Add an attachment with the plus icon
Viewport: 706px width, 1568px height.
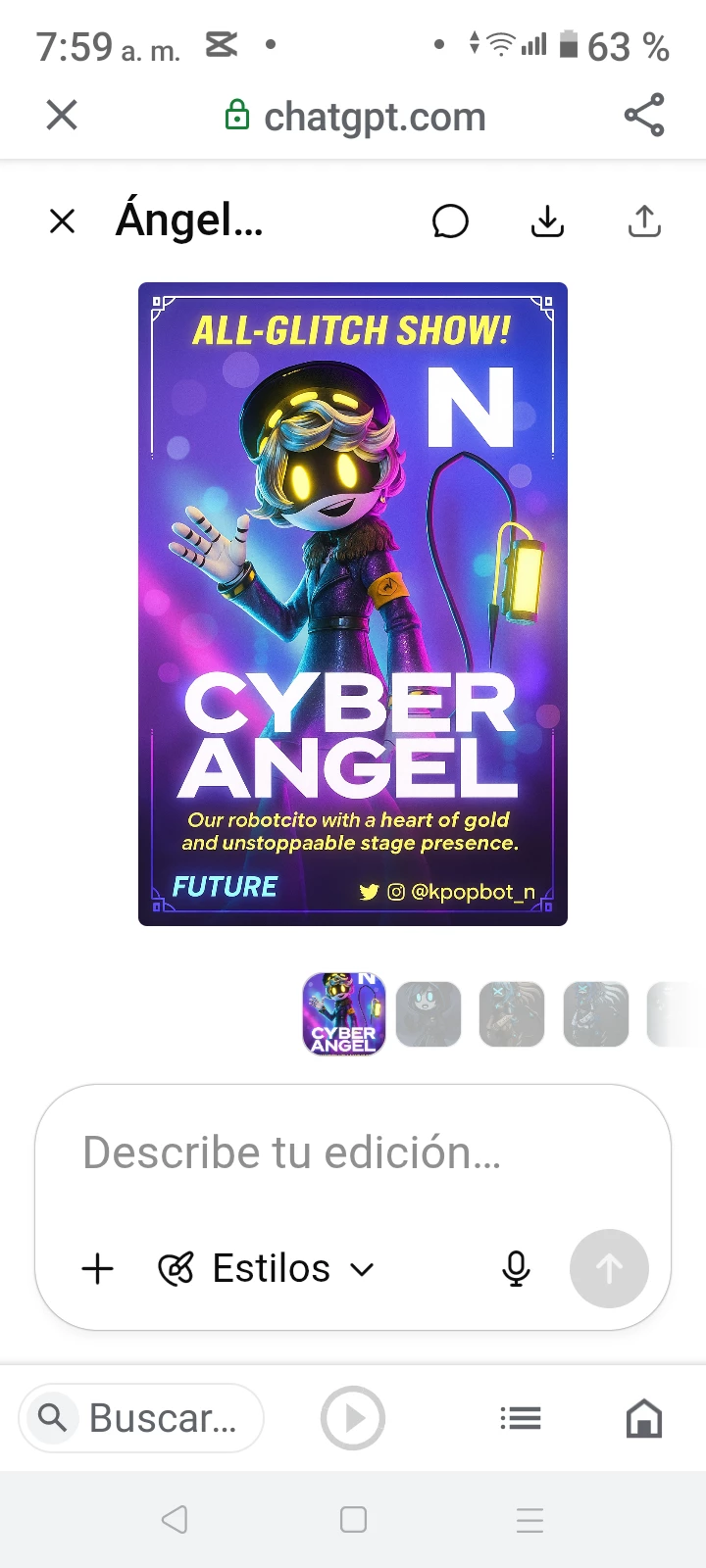pos(97,1269)
